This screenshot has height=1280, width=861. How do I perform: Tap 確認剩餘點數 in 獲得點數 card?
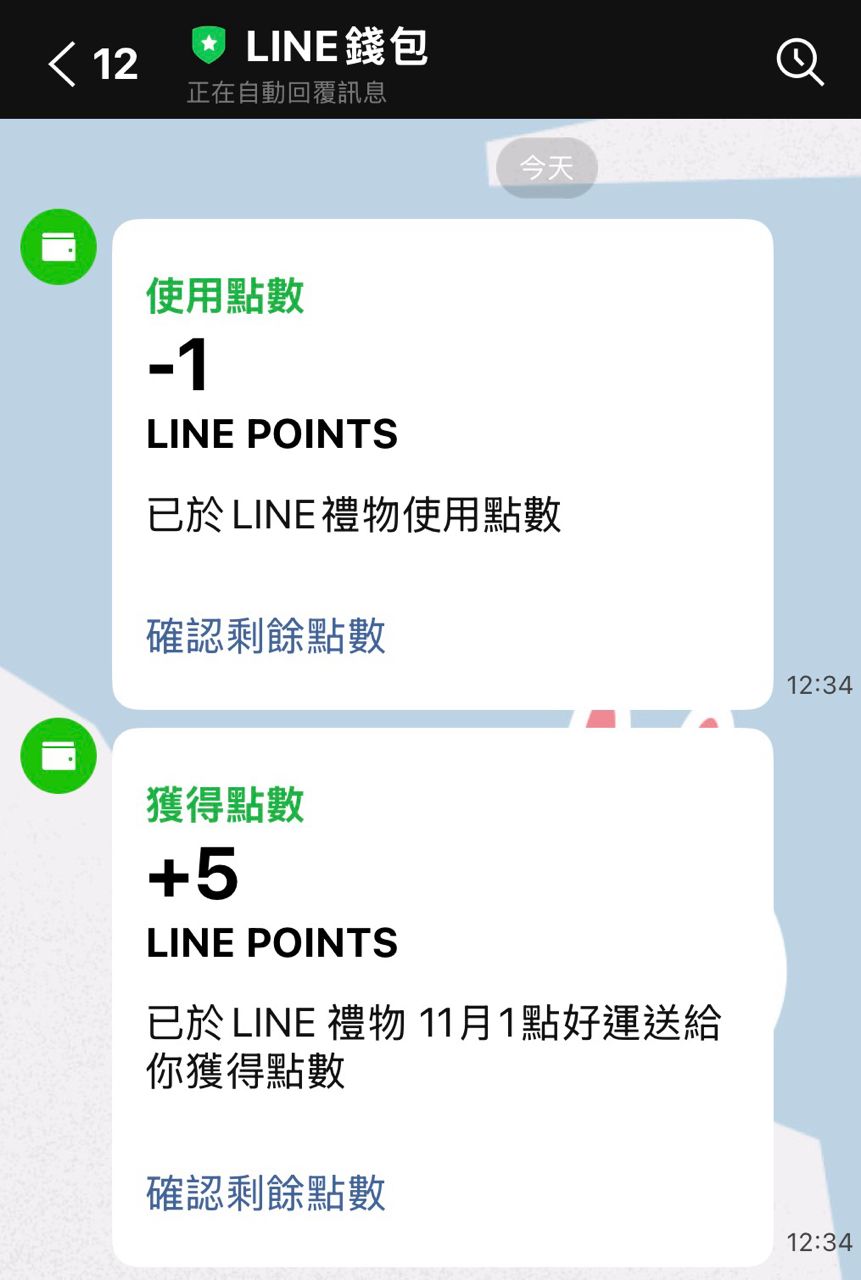click(x=266, y=1193)
